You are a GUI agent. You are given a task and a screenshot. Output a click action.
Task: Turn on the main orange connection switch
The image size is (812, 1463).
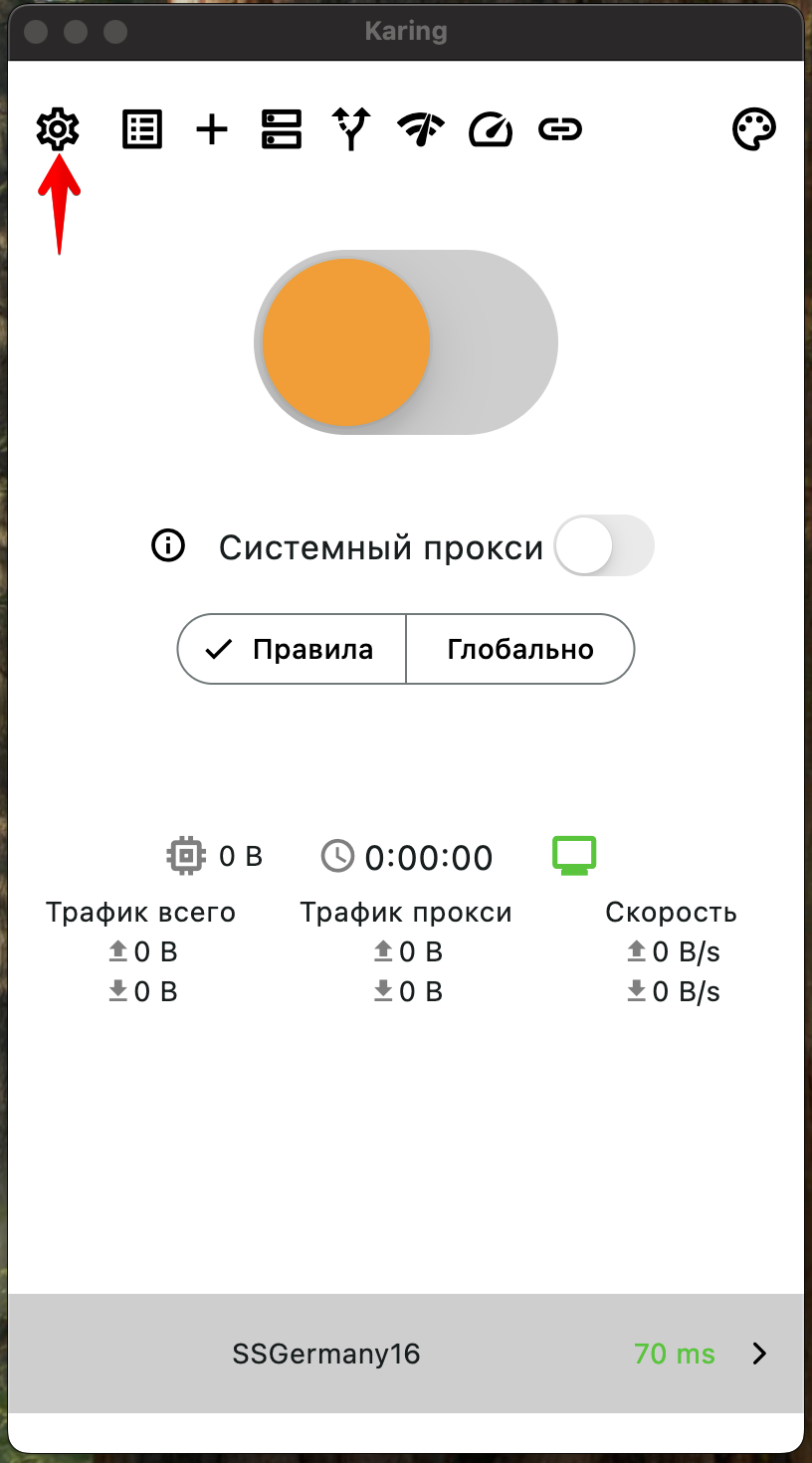(406, 342)
